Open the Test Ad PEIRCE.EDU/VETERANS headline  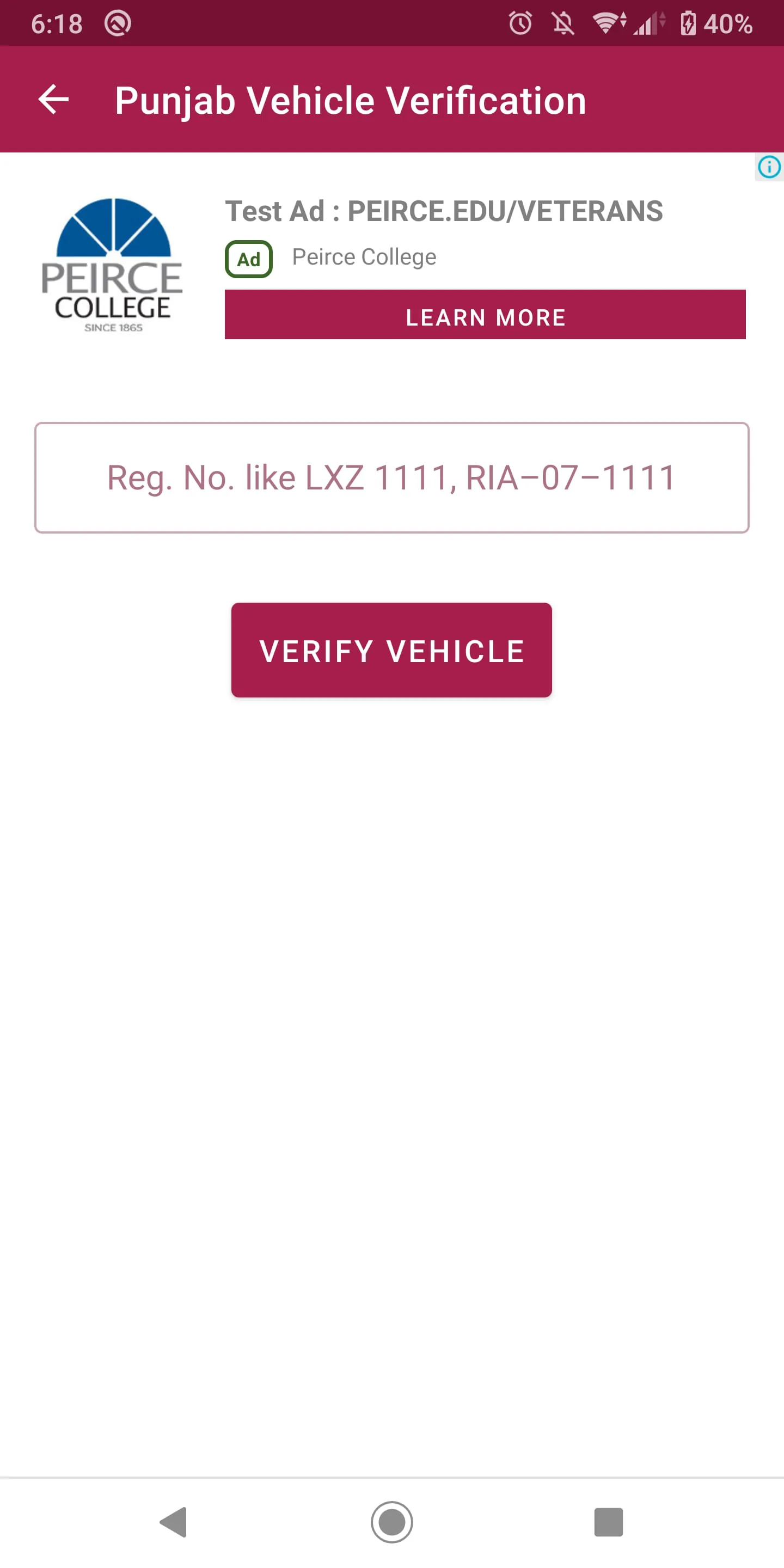point(444,211)
